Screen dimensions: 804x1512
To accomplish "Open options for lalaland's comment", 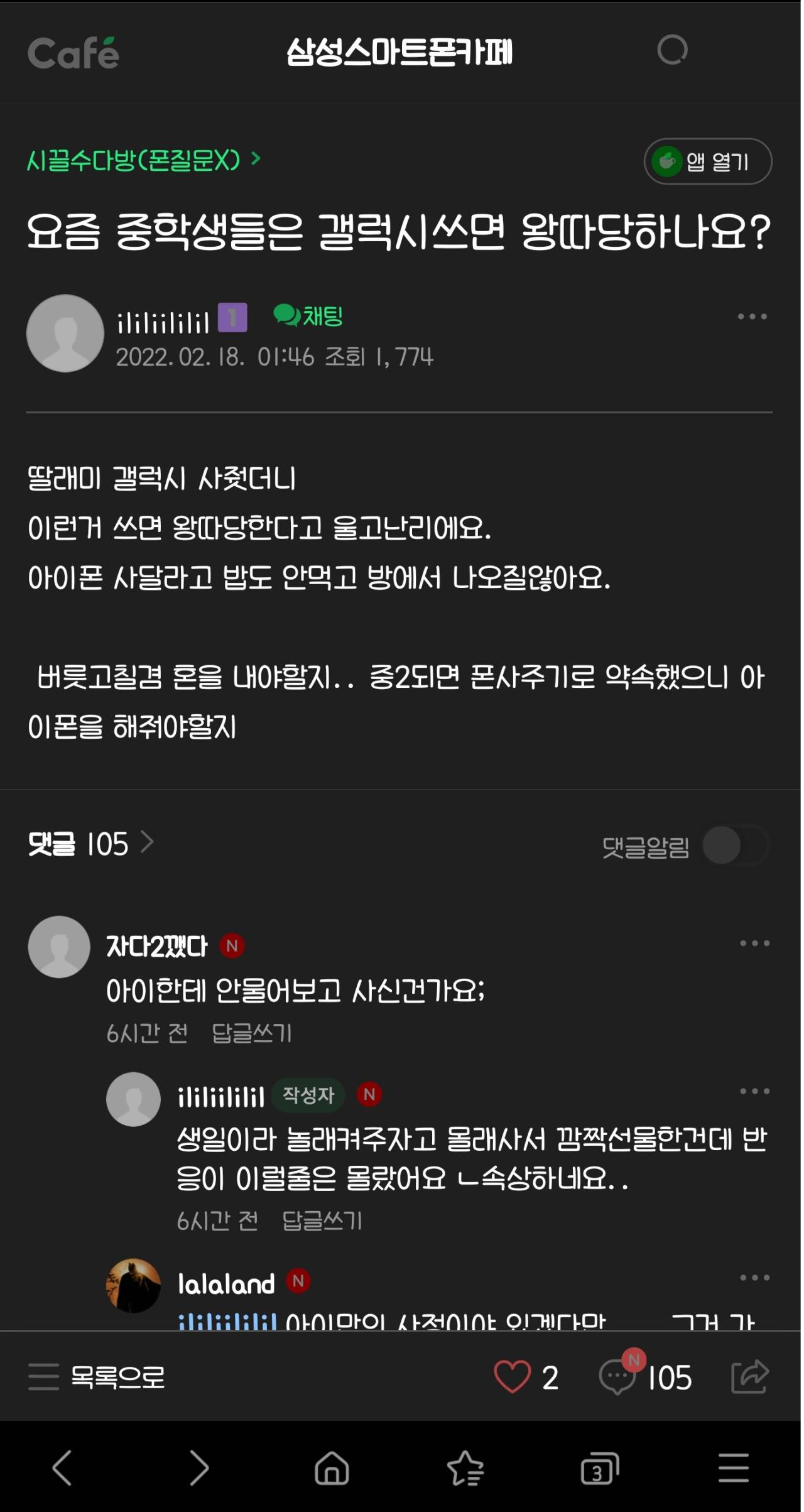I will [x=754, y=1278].
